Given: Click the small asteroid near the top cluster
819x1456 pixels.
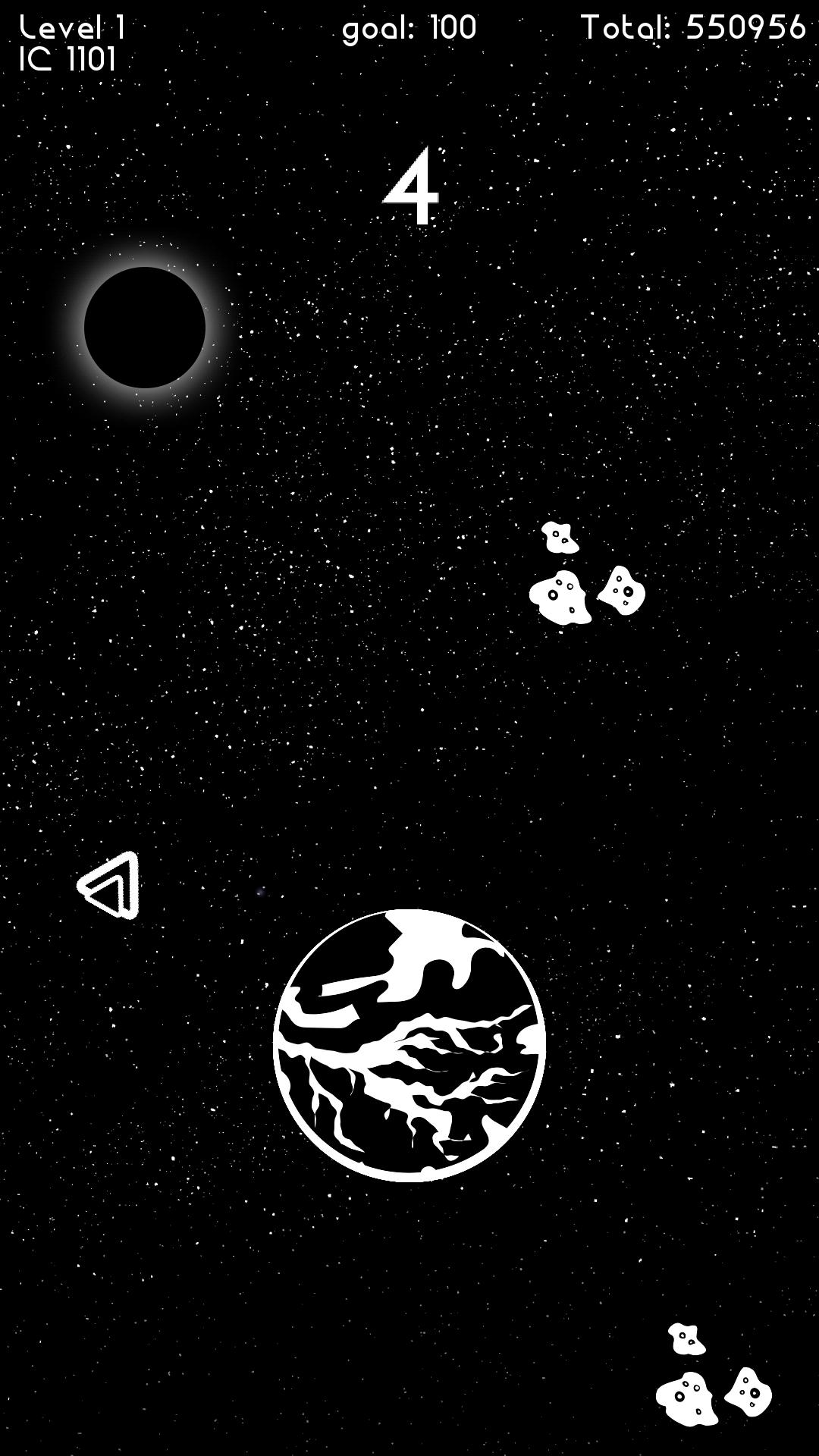Looking at the screenshot, I should tap(560, 536).
